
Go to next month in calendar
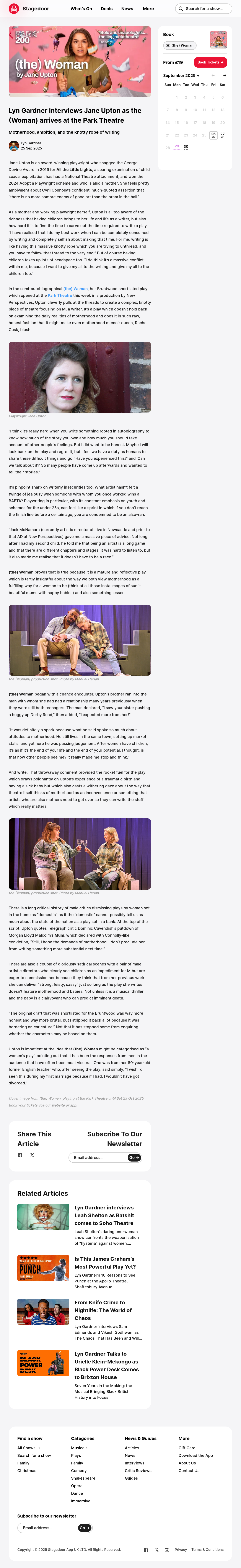tap(225, 75)
